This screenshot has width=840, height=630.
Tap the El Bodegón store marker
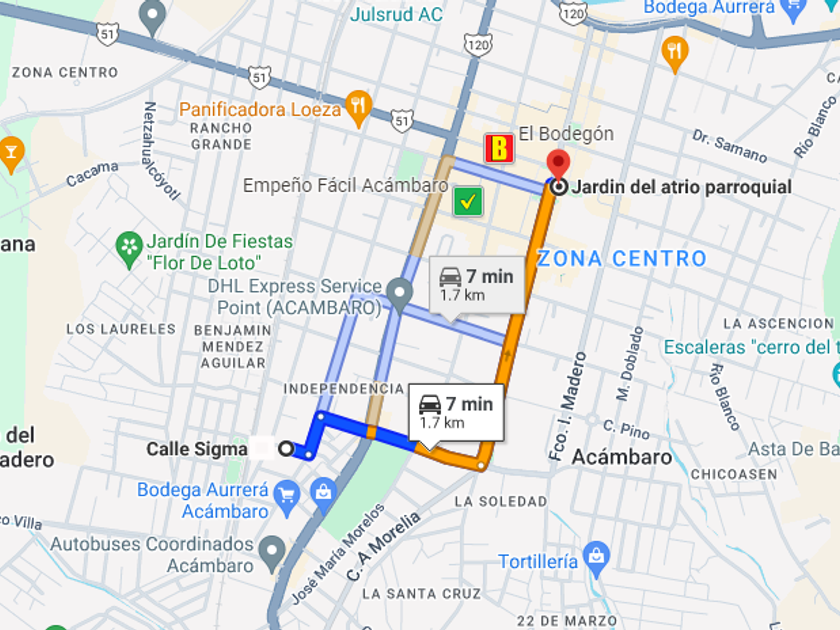pyautogui.click(x=498, y=149)
